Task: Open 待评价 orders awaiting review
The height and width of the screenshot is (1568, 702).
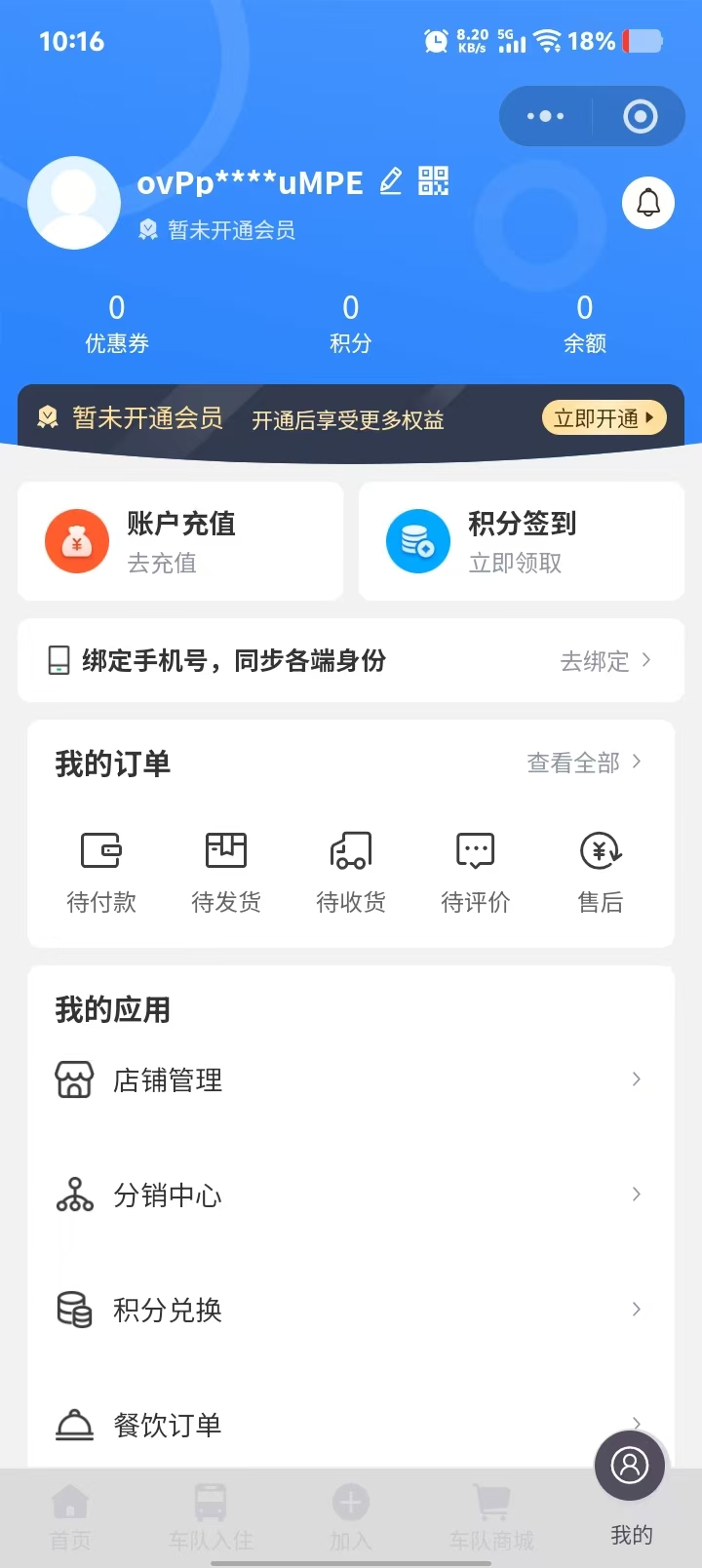Action: tap(476, 873)
